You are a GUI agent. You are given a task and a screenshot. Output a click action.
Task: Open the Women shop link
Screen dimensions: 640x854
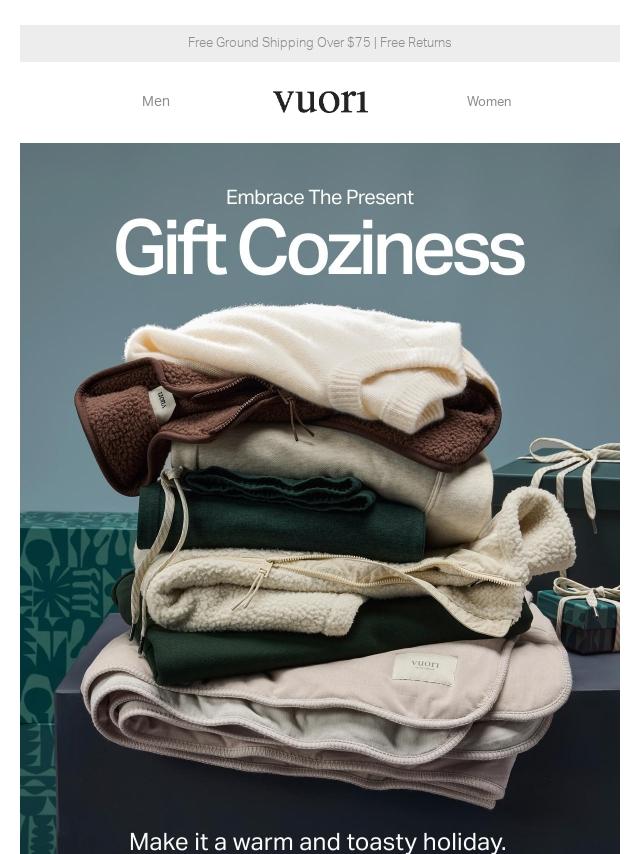(489, 101)
